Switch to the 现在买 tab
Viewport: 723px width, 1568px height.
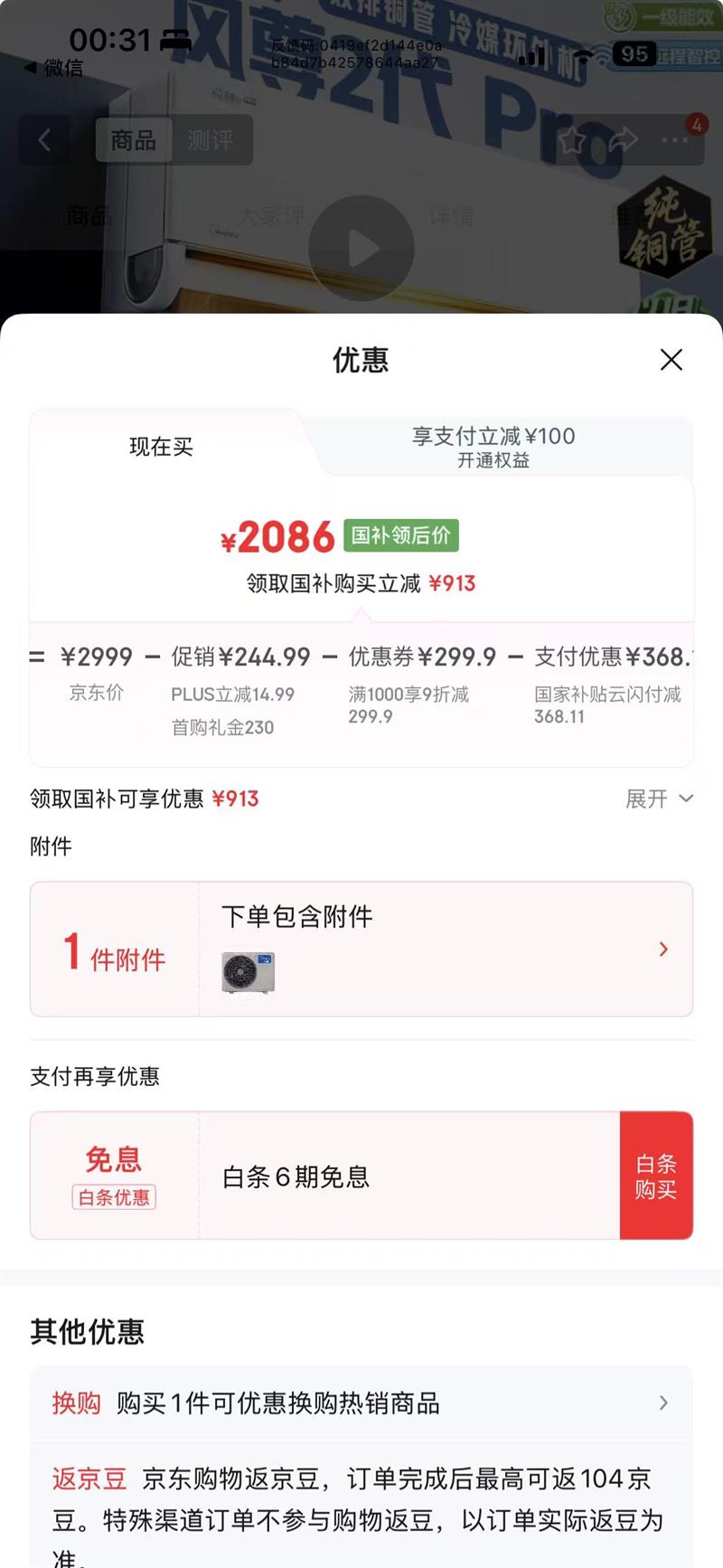[161, 447]
